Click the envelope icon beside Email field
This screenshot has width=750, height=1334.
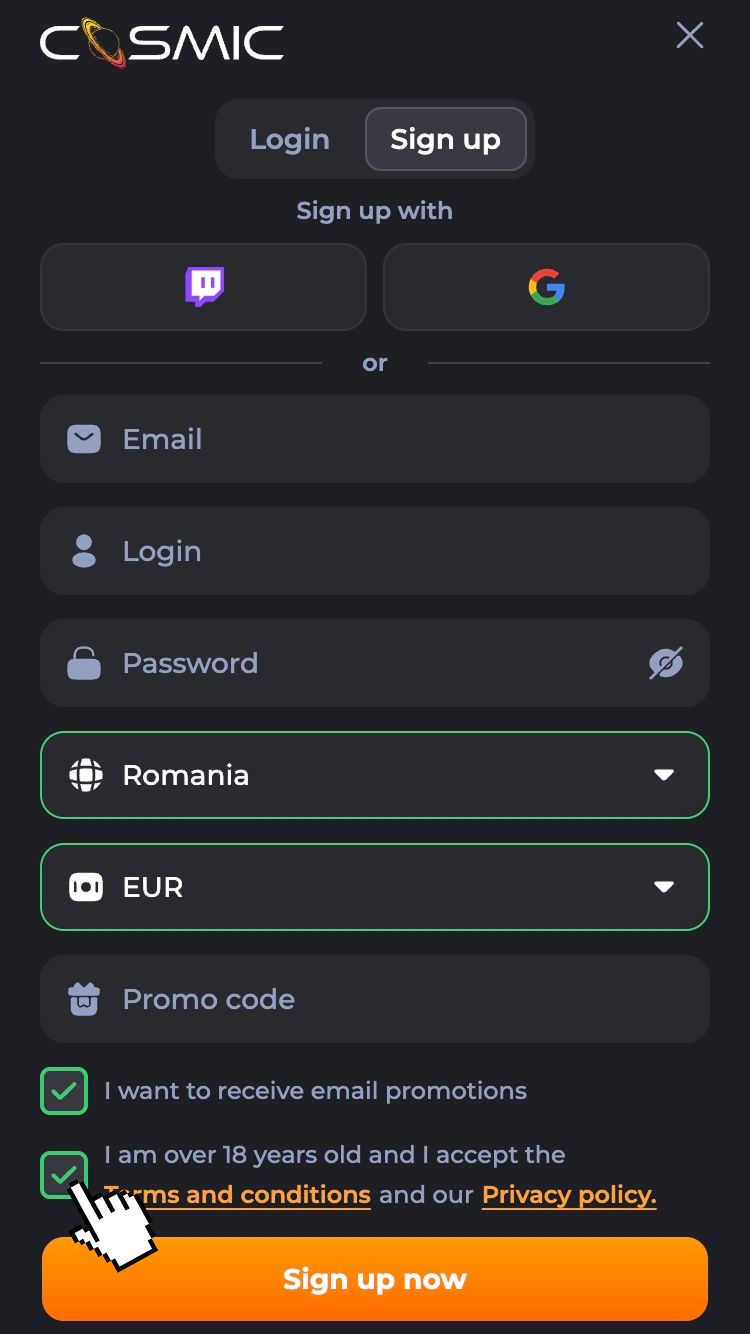[84, 439]
